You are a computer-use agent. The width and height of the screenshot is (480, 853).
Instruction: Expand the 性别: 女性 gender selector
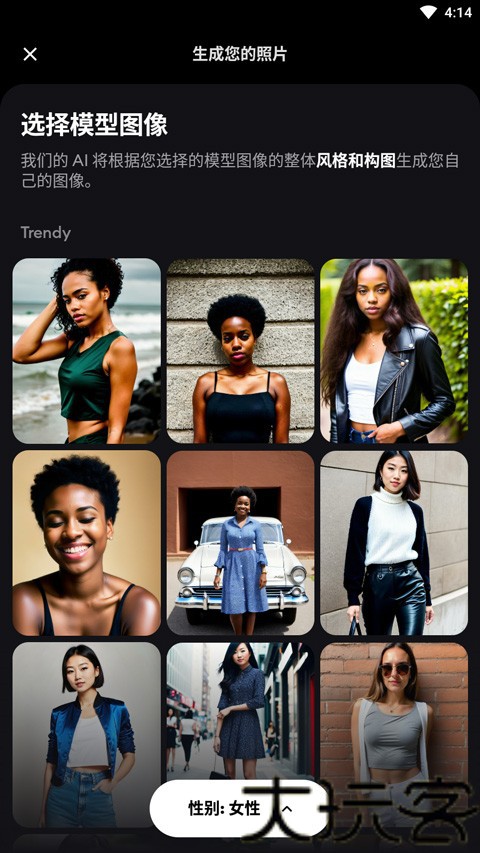[239, 808]
